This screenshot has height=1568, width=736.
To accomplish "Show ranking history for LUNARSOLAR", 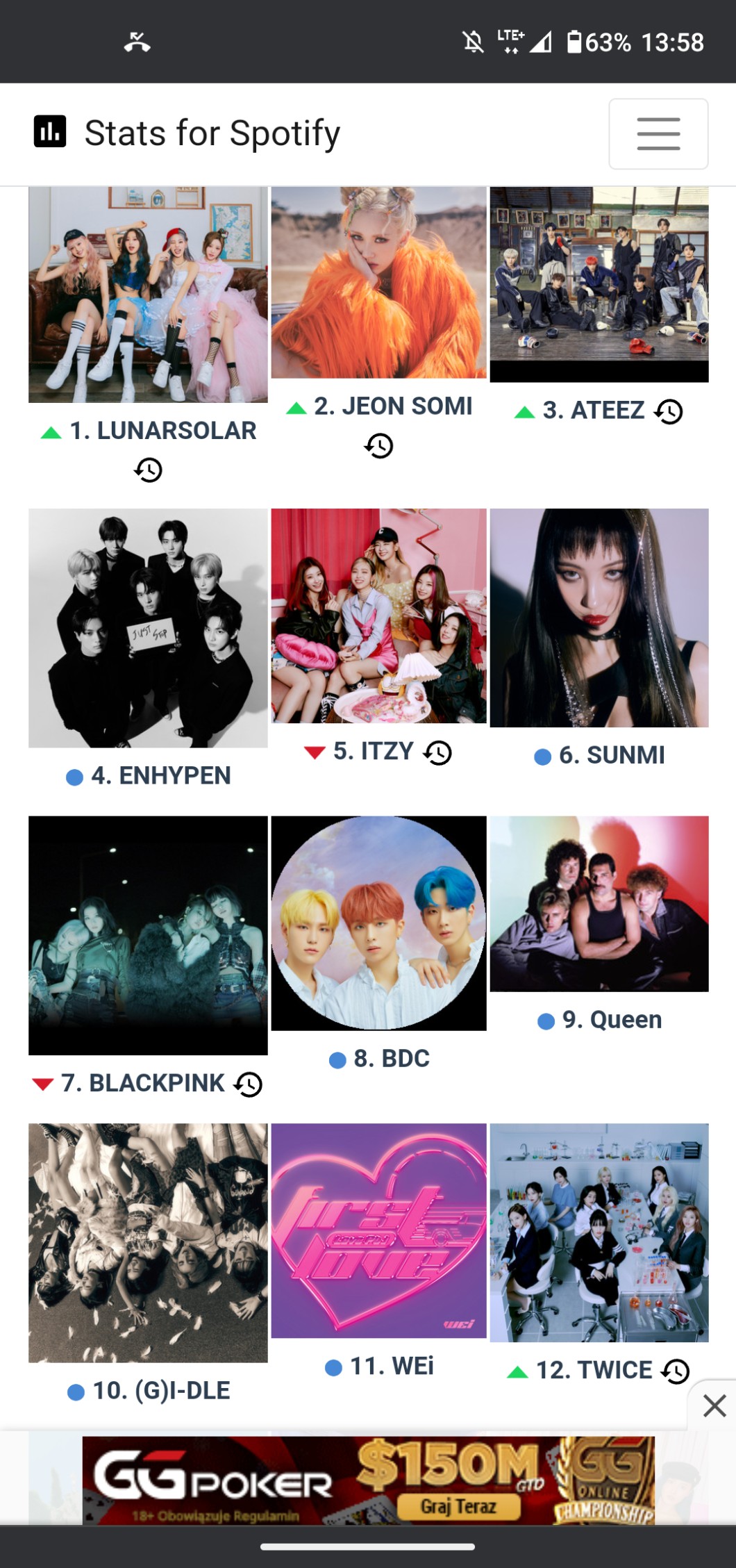I will coord(148,470).
